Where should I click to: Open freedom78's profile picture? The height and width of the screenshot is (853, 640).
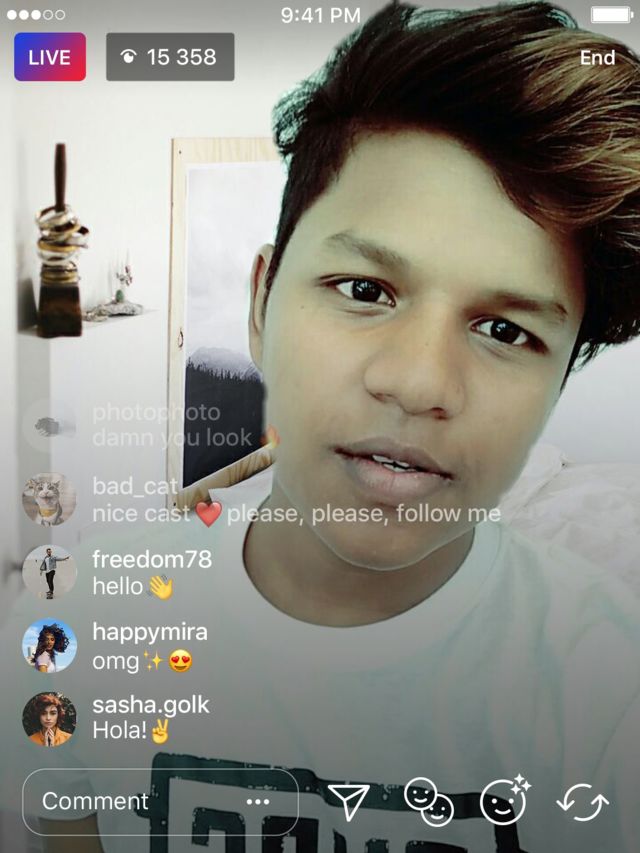(x=49, y=572)
